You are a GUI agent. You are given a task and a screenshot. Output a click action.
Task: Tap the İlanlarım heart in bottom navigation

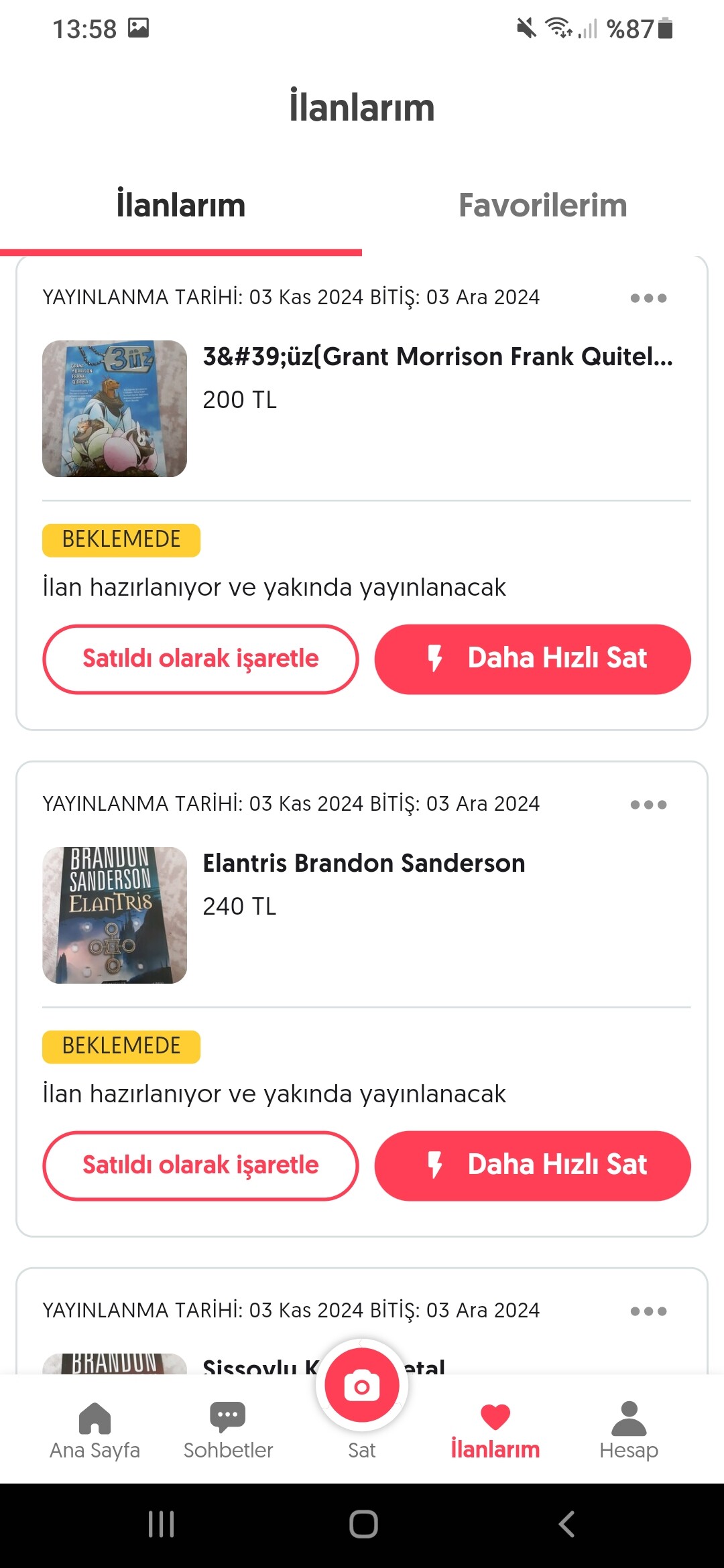coord(495,1431)
